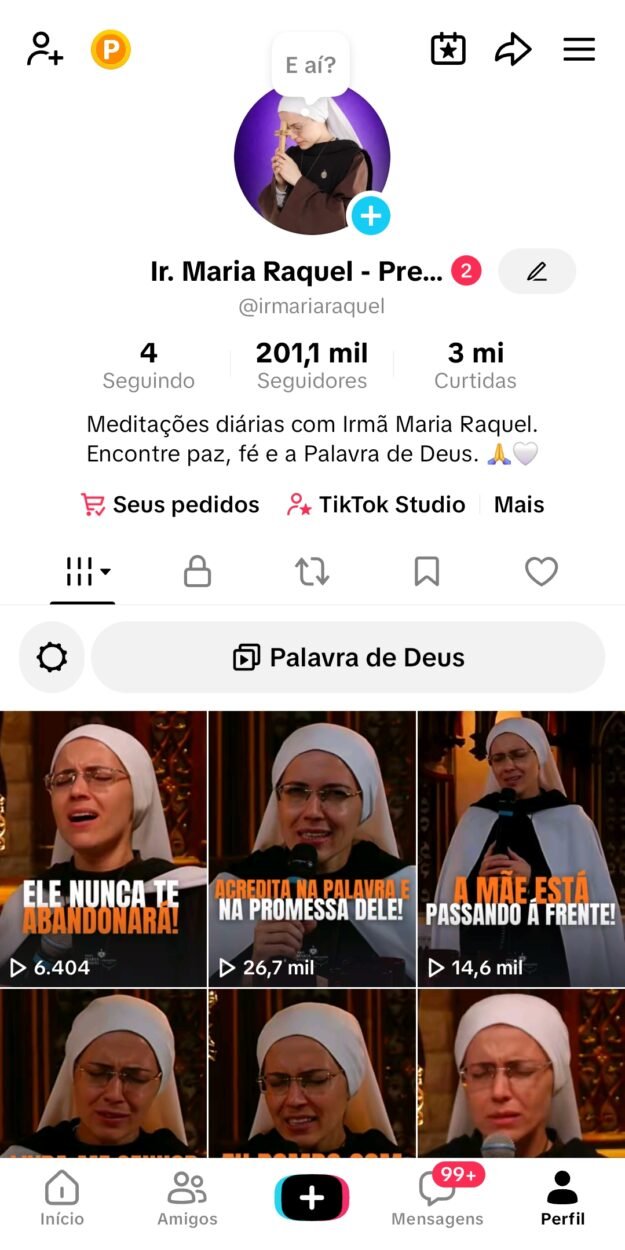The image size is (625, 1250).
Task: Open the calendar star icon
Action: (448, 49)
